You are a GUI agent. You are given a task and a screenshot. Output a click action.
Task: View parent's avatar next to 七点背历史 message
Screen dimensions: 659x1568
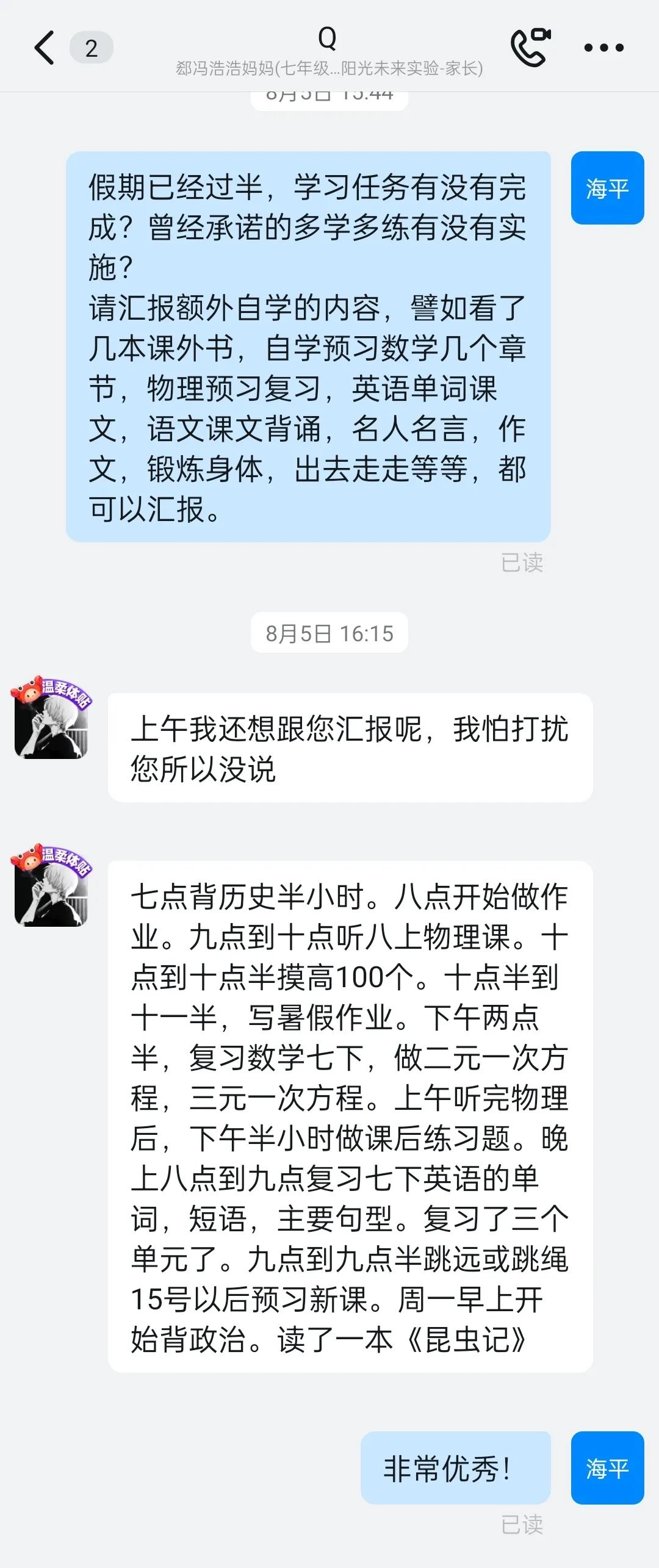pyautogui.click(x=51, y=888)
